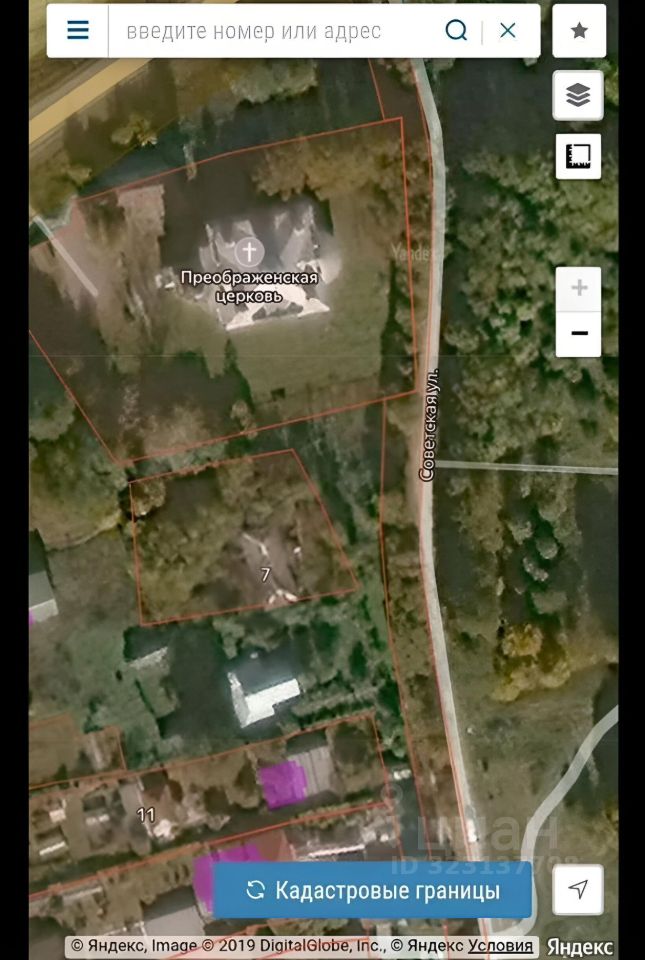Open favorites star button
This screenshot has height=960, width=645.
click(x=579, y=31)
